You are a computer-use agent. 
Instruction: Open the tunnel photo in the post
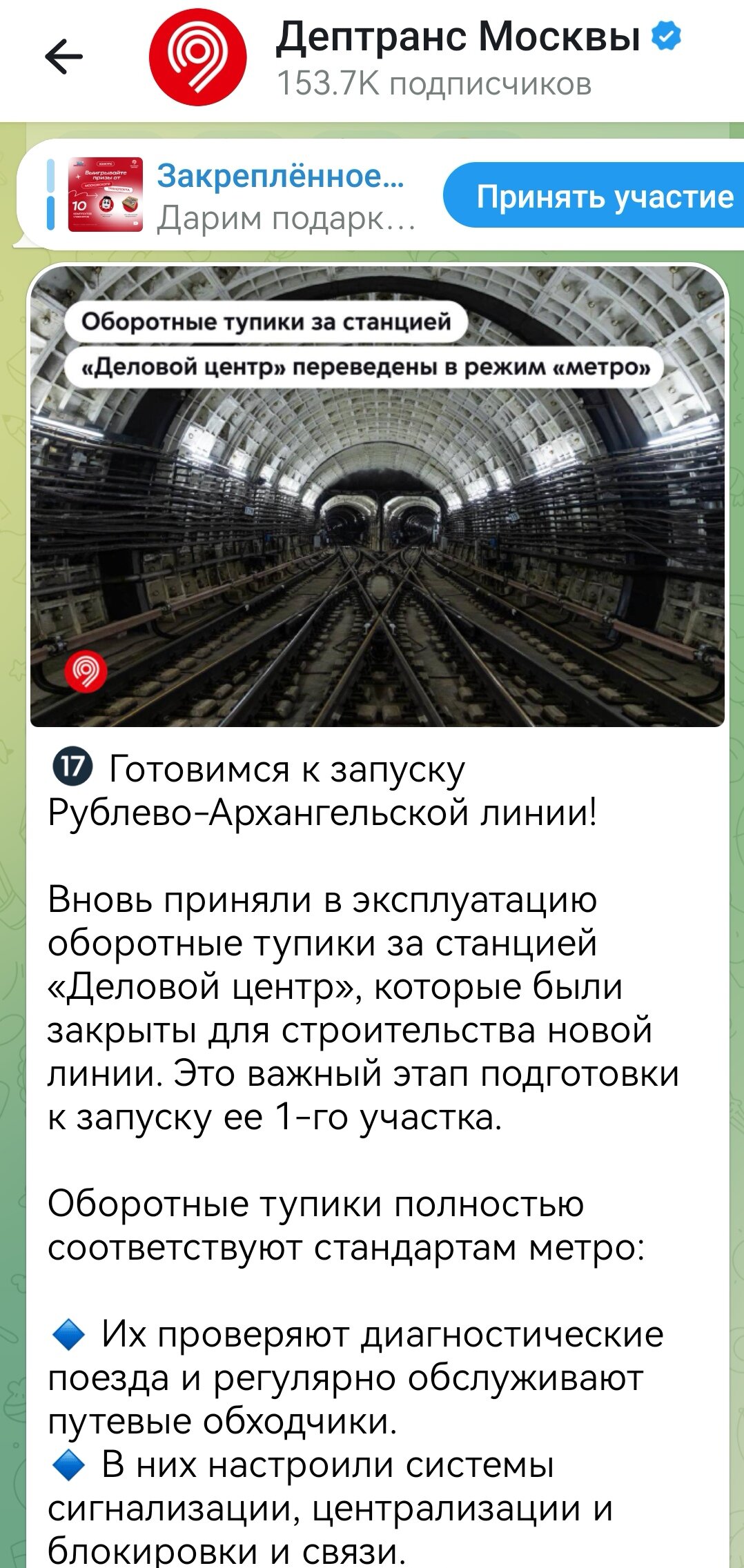click(x=377, y=538)
